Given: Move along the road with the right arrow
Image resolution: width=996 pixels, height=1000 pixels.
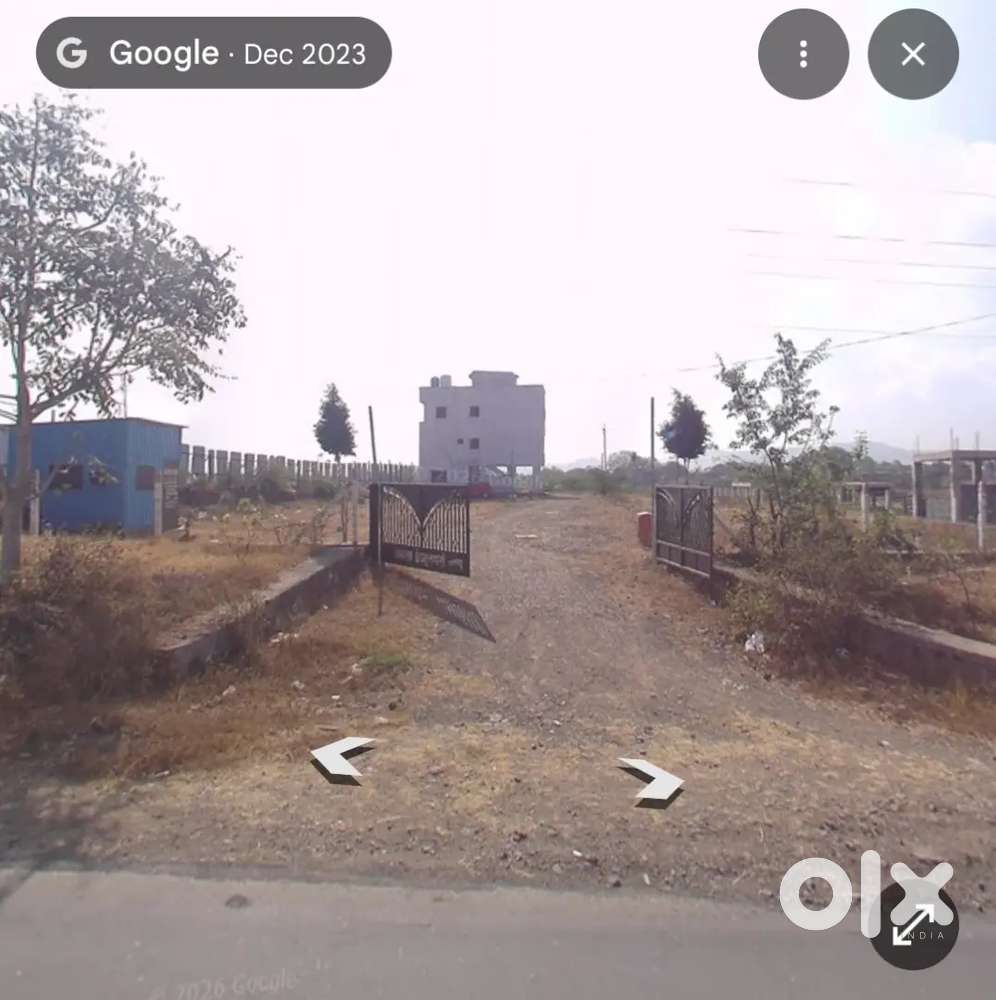Looking at the screenshot, I should pos(652,779).
